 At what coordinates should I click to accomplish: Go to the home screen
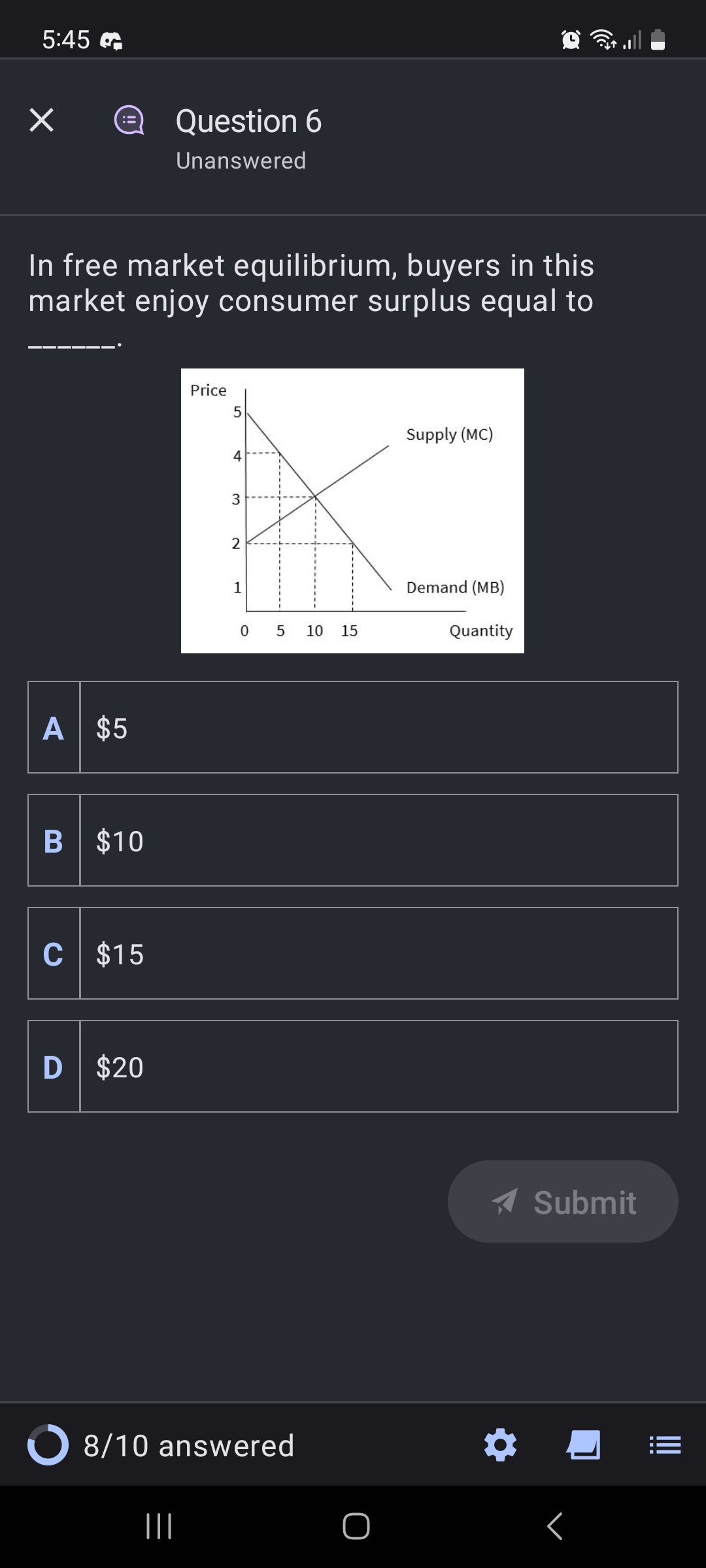pos(356,1526)
